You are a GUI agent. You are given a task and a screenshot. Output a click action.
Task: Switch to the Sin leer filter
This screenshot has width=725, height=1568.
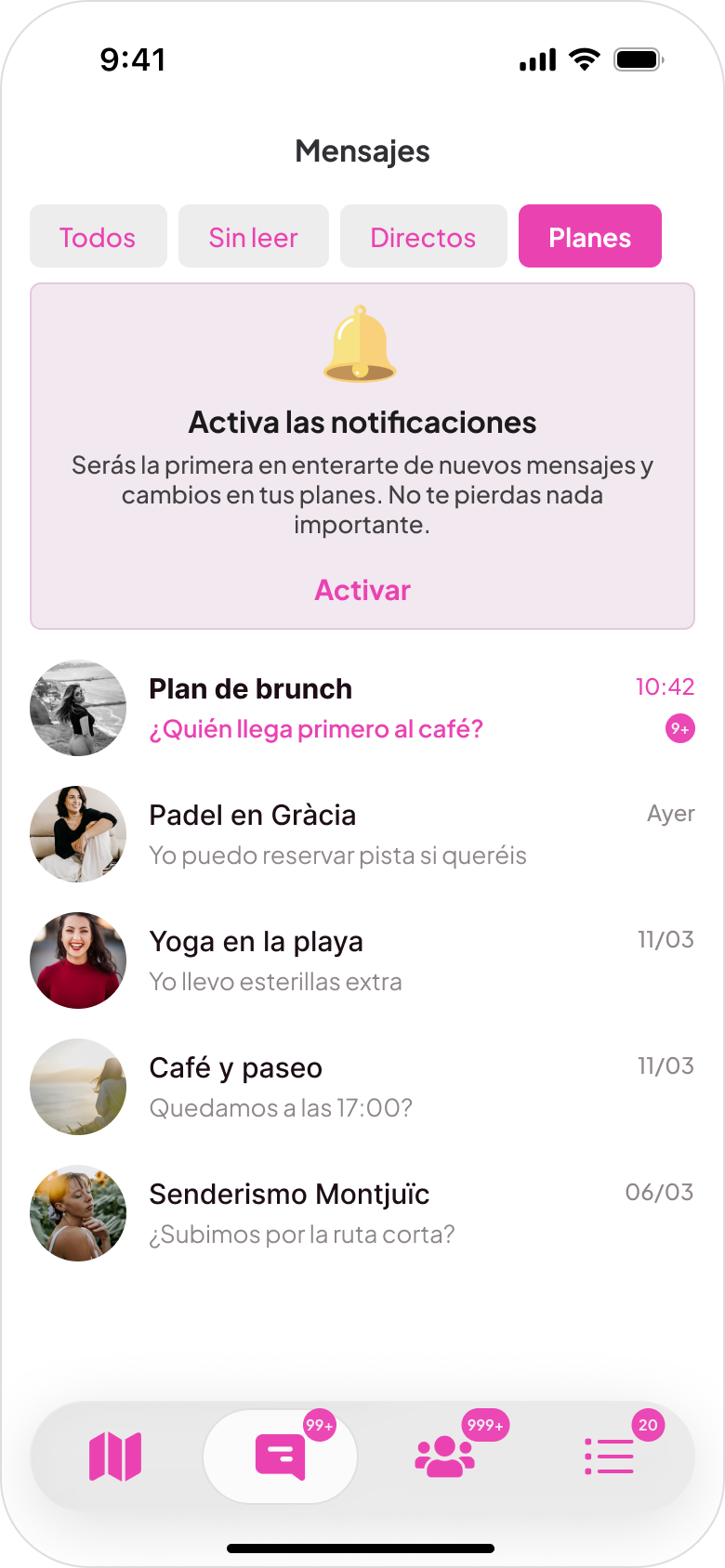click(x=253, y=236)
